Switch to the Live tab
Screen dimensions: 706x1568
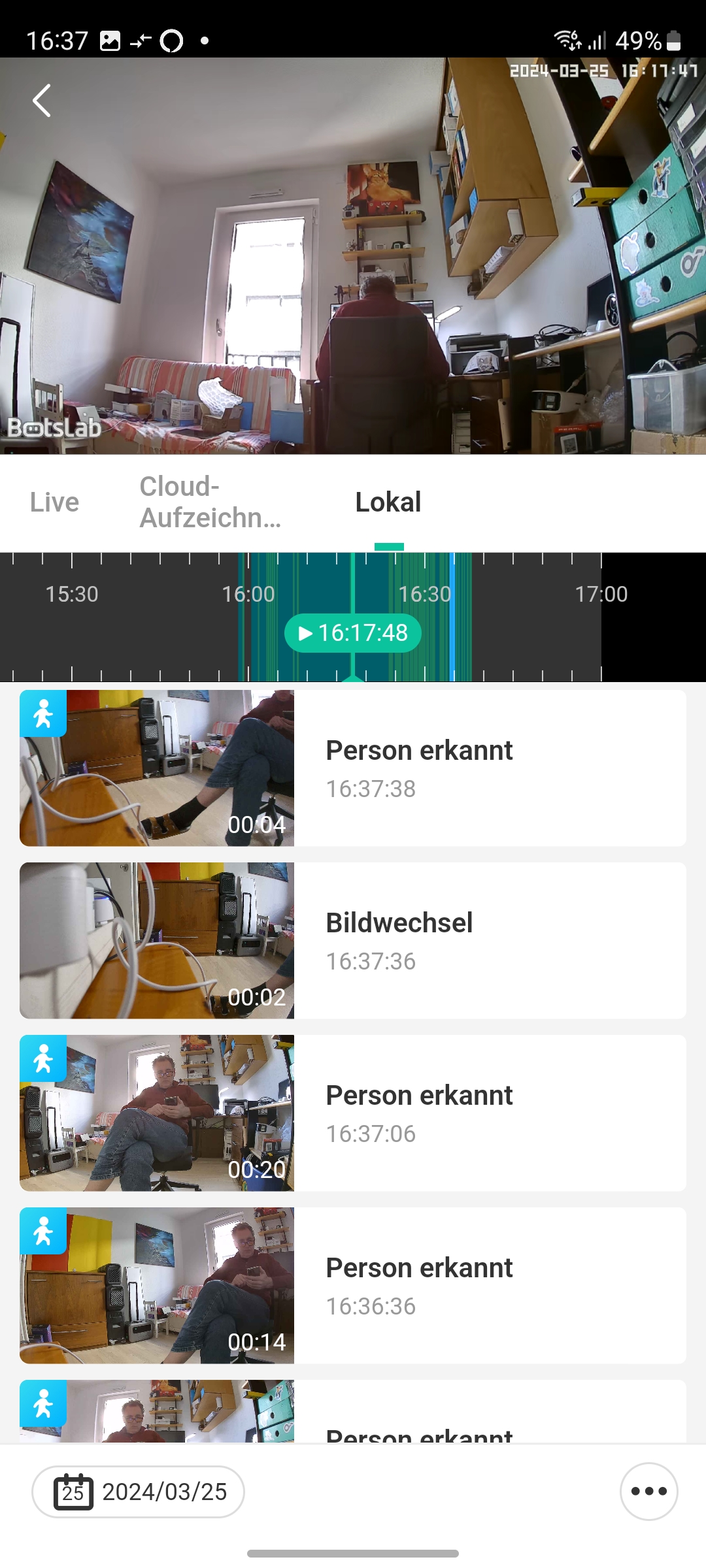click(54, 502)
